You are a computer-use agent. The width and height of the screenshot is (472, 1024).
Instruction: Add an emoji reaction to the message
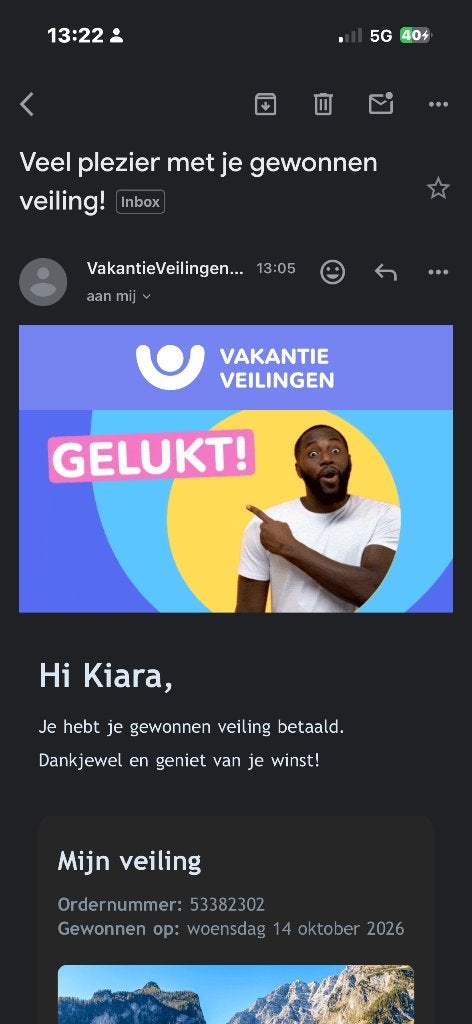click(332, 272)
